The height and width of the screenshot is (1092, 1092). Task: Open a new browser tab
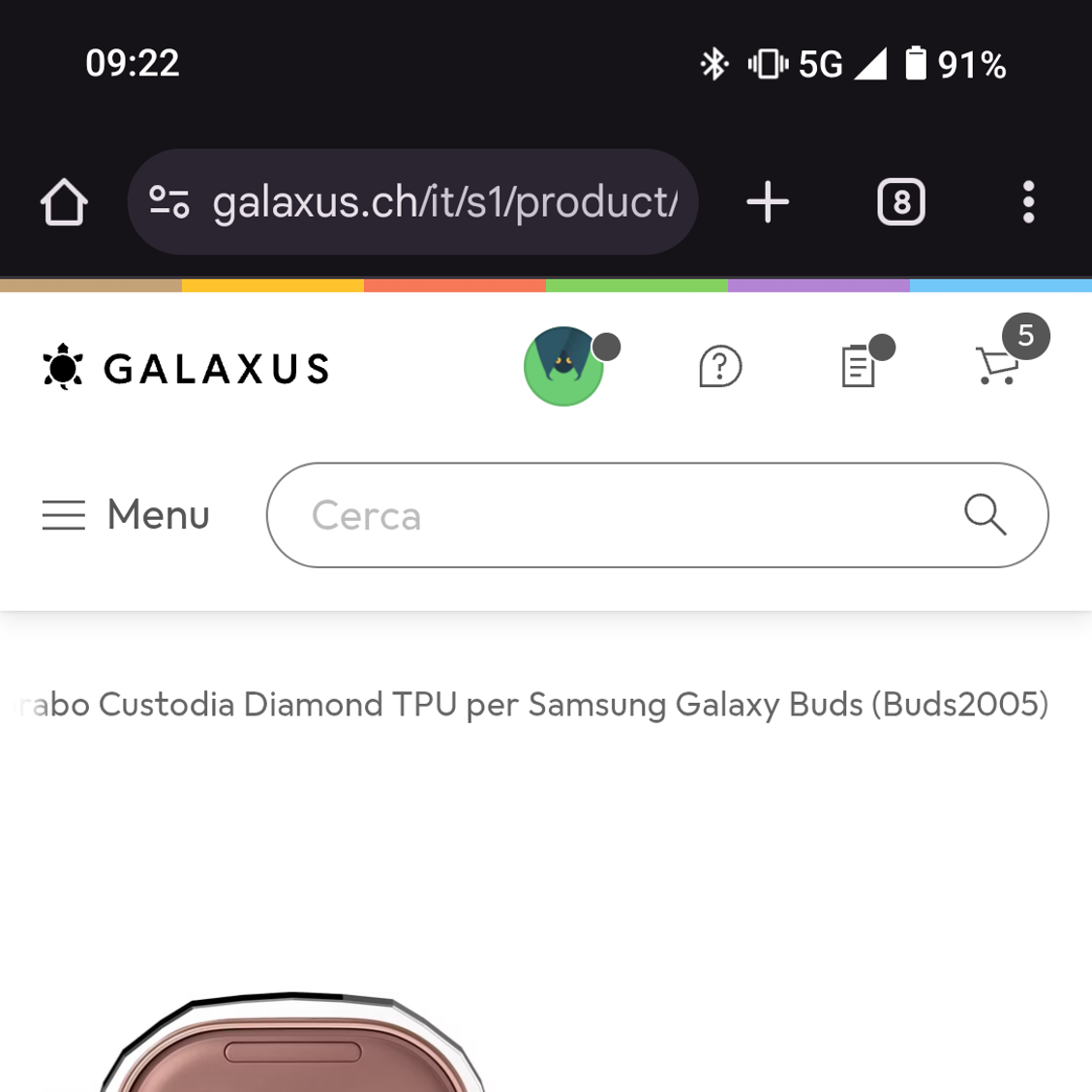[768, 202]
